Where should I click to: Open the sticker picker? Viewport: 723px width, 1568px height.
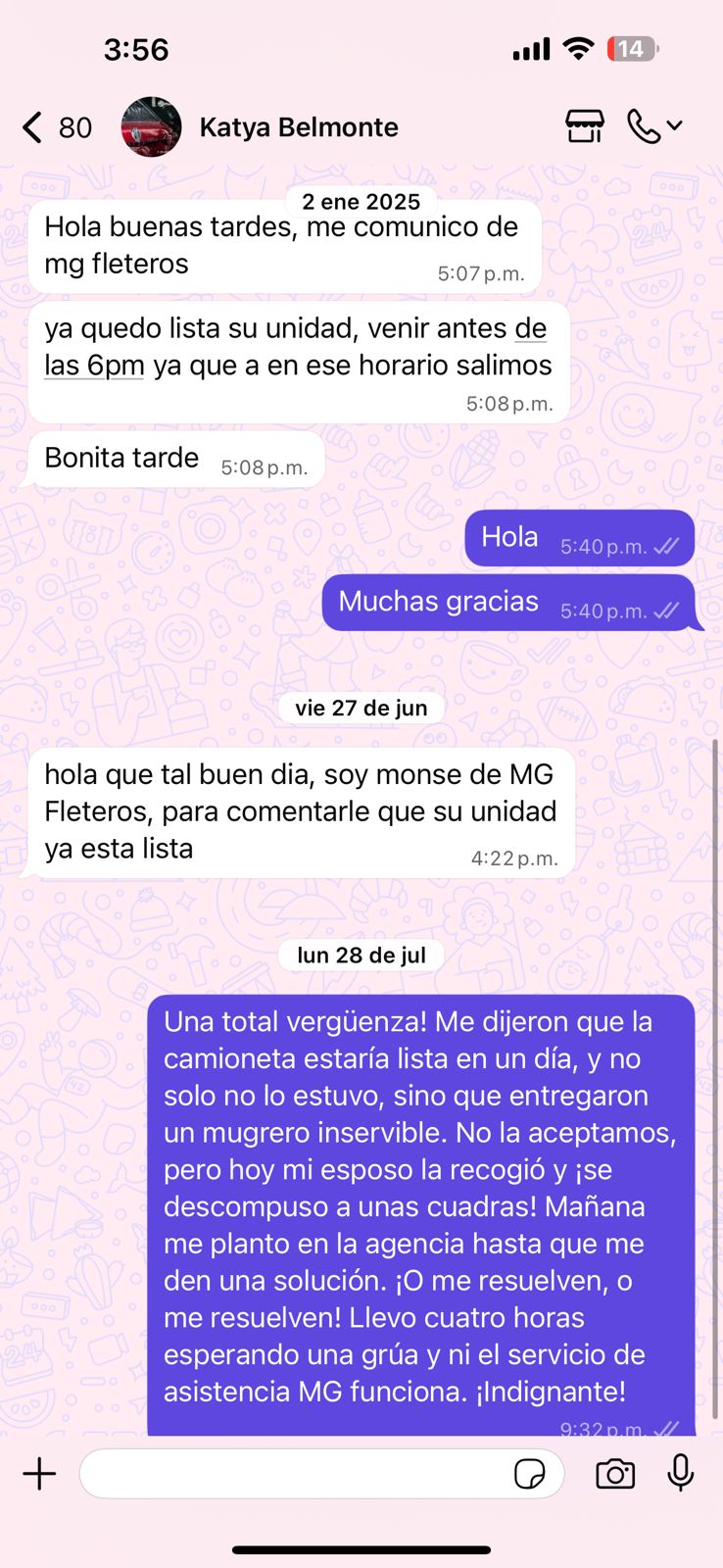click(529, 1474)
